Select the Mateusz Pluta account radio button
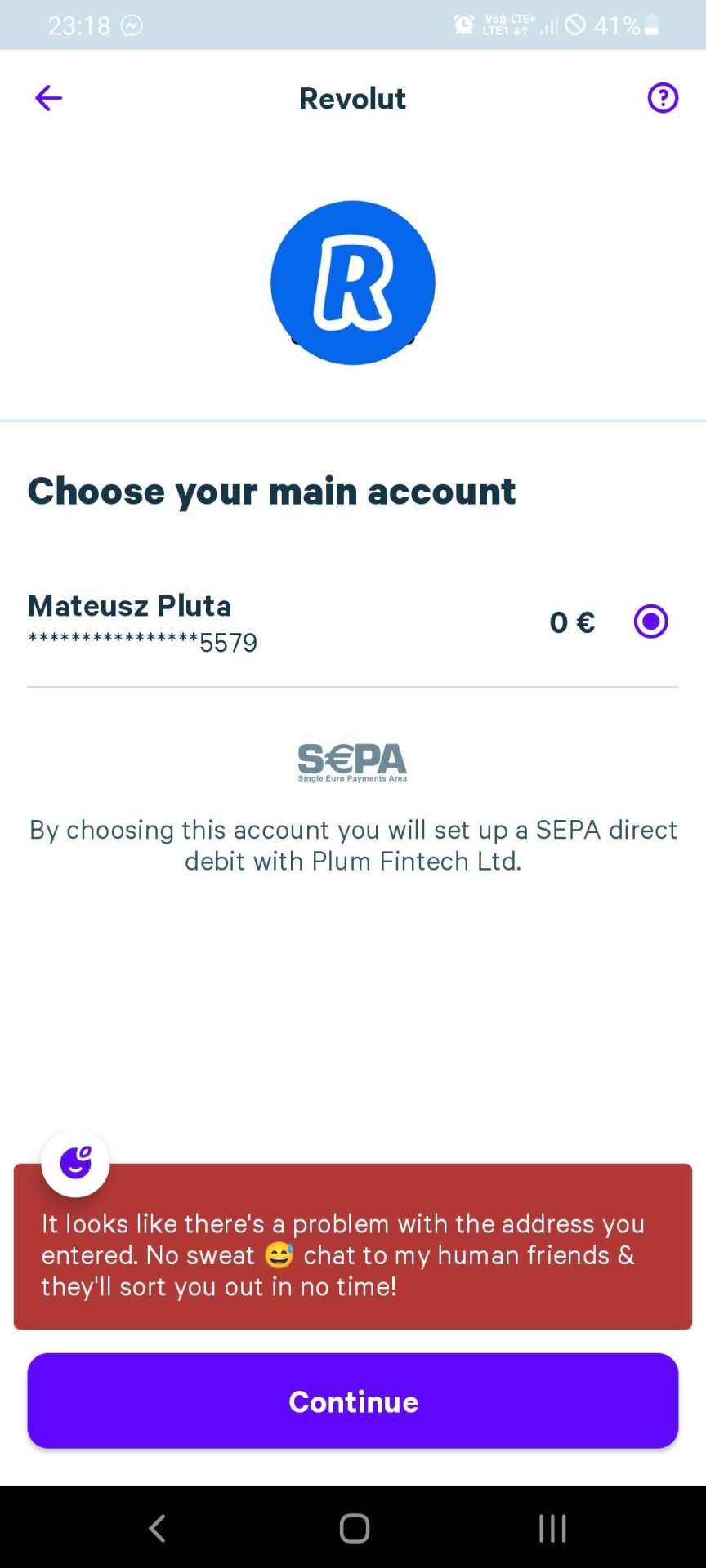706x1568 pixels. [650, 621]
